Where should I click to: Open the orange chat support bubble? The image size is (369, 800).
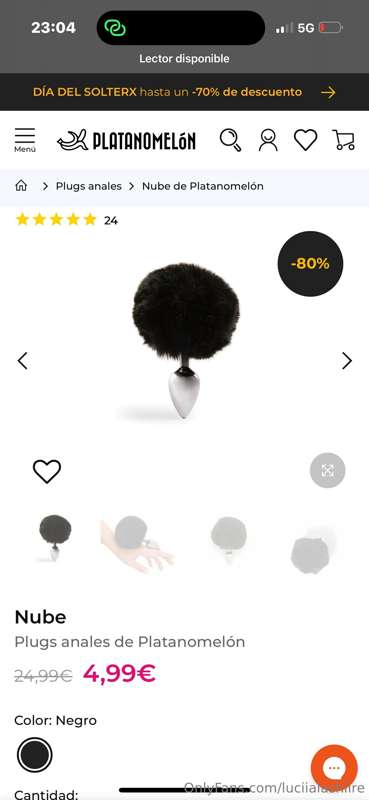tap(334, 768)
